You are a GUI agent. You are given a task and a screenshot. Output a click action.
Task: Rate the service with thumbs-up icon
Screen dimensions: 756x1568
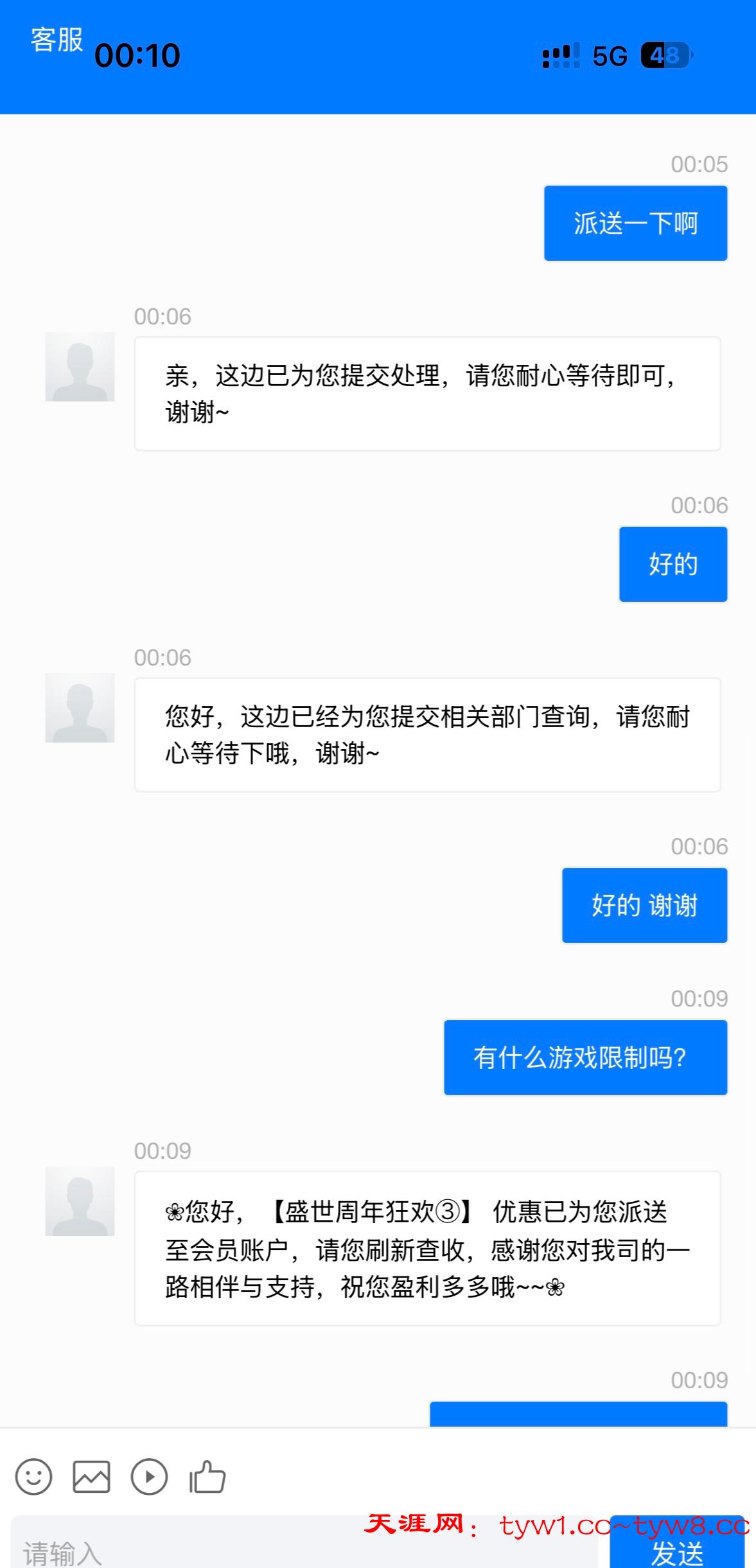[207, 1477]
